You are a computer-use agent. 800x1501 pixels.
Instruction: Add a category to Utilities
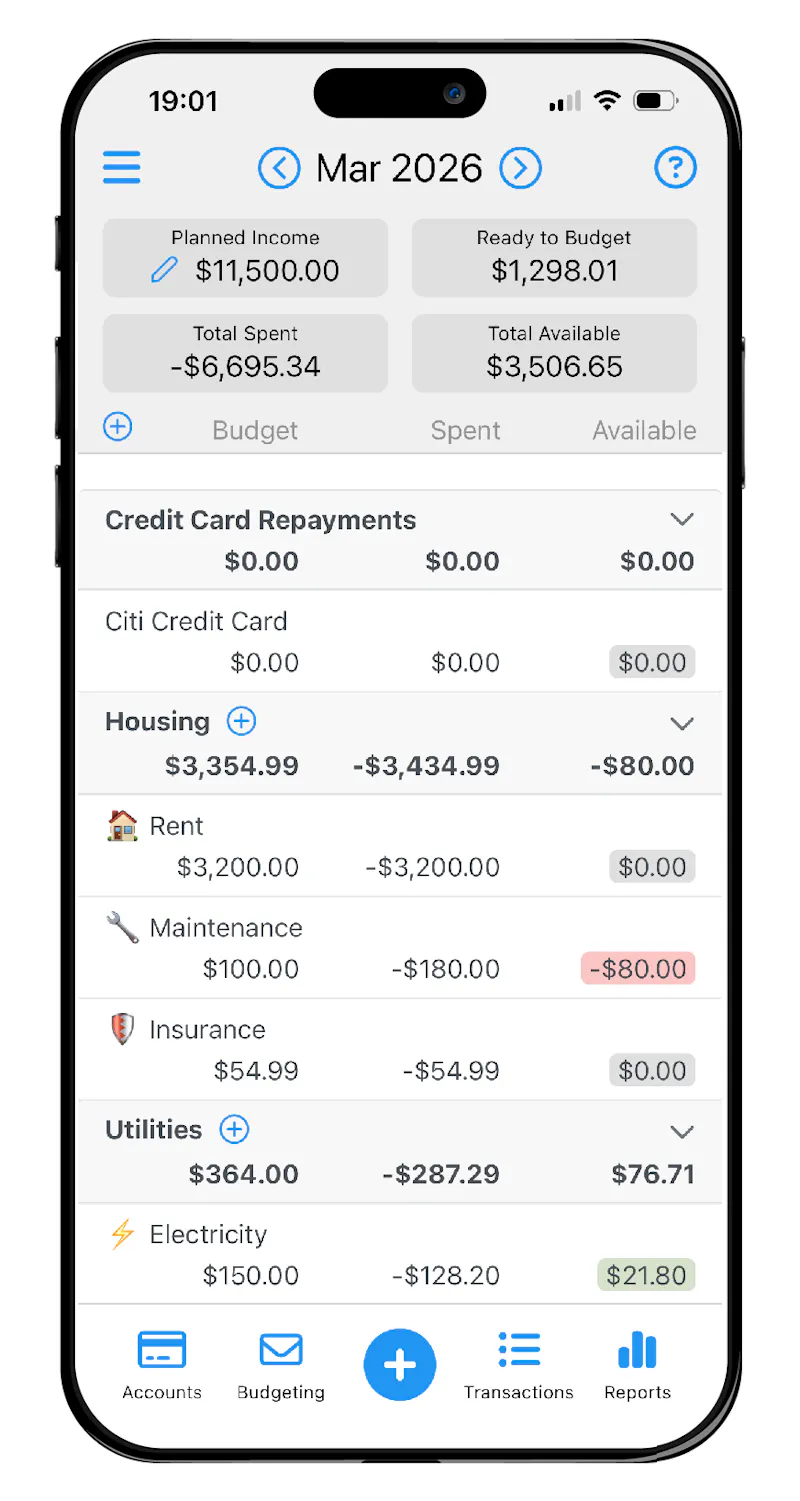tap(234, 1130)
